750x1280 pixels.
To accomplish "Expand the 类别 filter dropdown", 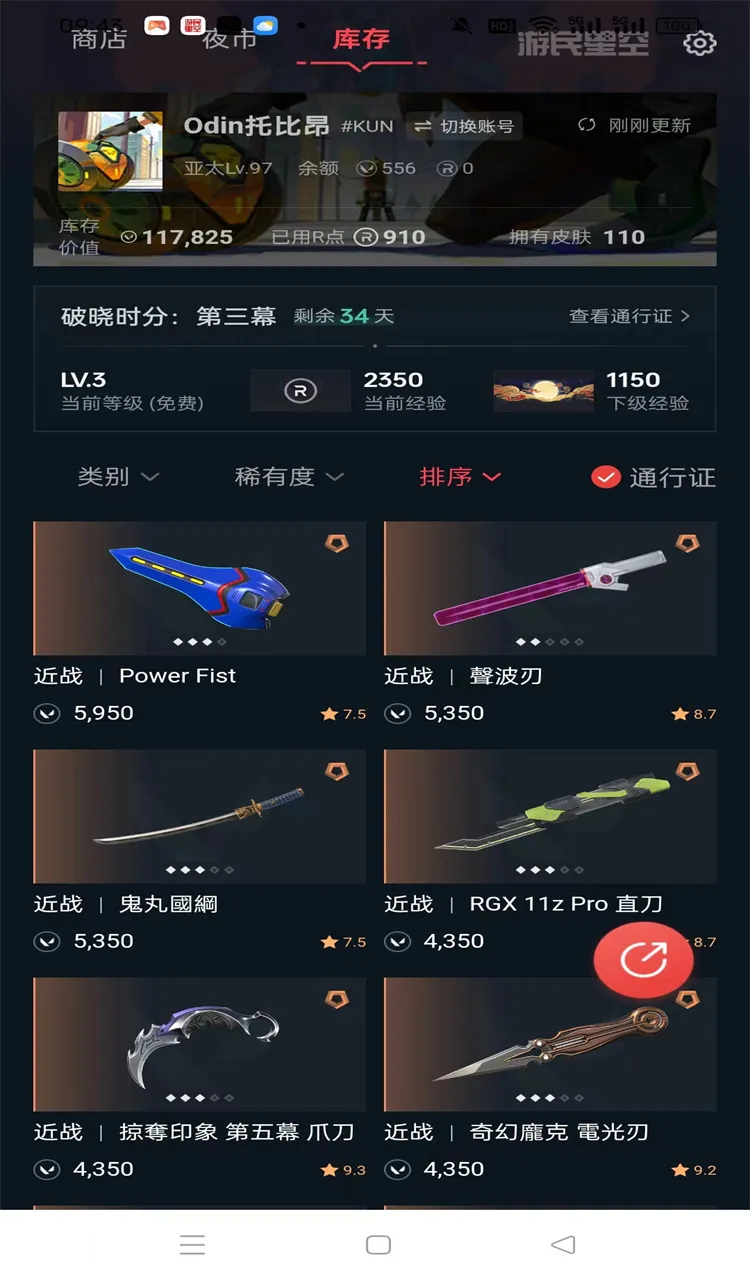I will (118, 477).
